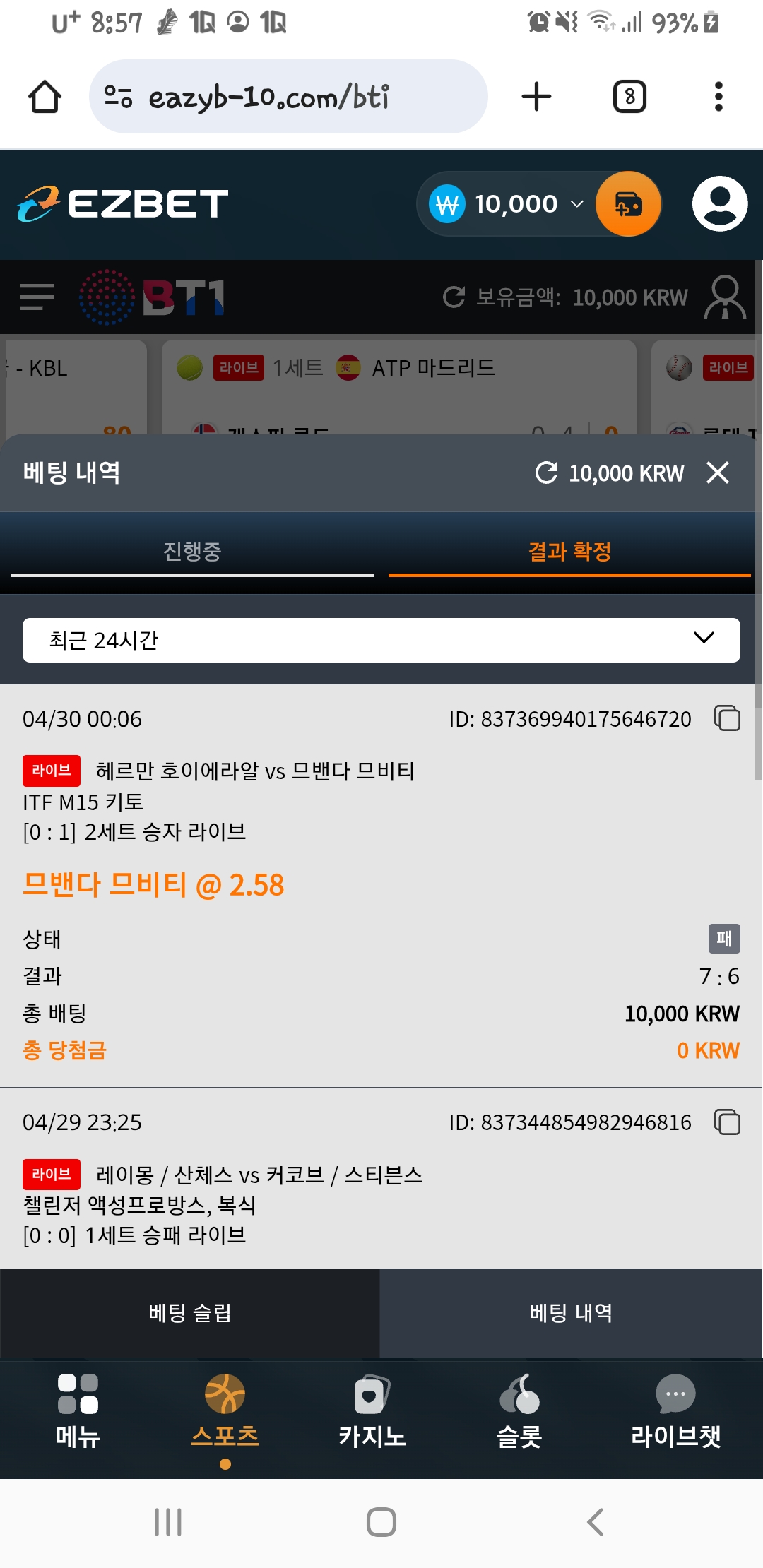Tap the orange wallet deposit button
This screenshot has width=763, height=1568.
coord(628,204)
